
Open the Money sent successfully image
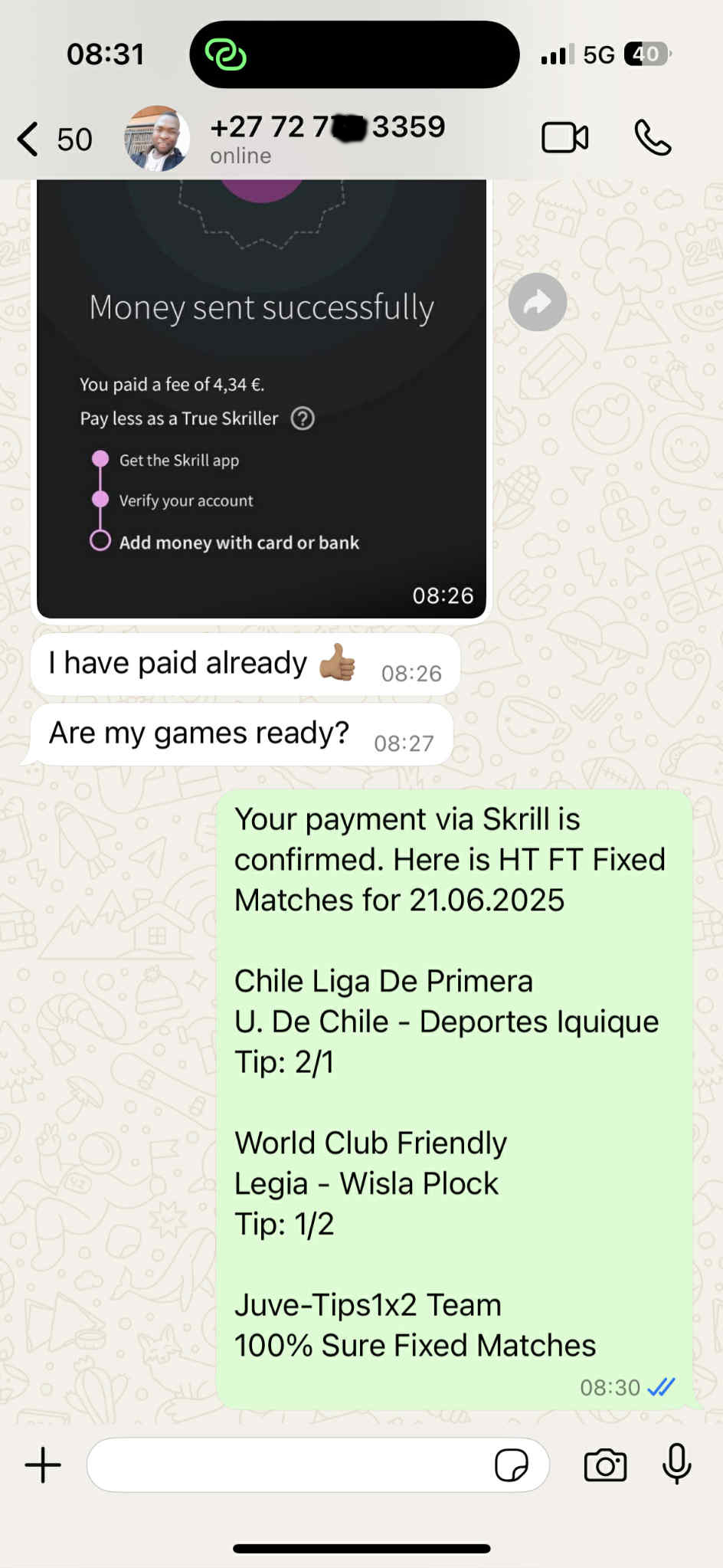pyautogui.click(x=261, y=399)
